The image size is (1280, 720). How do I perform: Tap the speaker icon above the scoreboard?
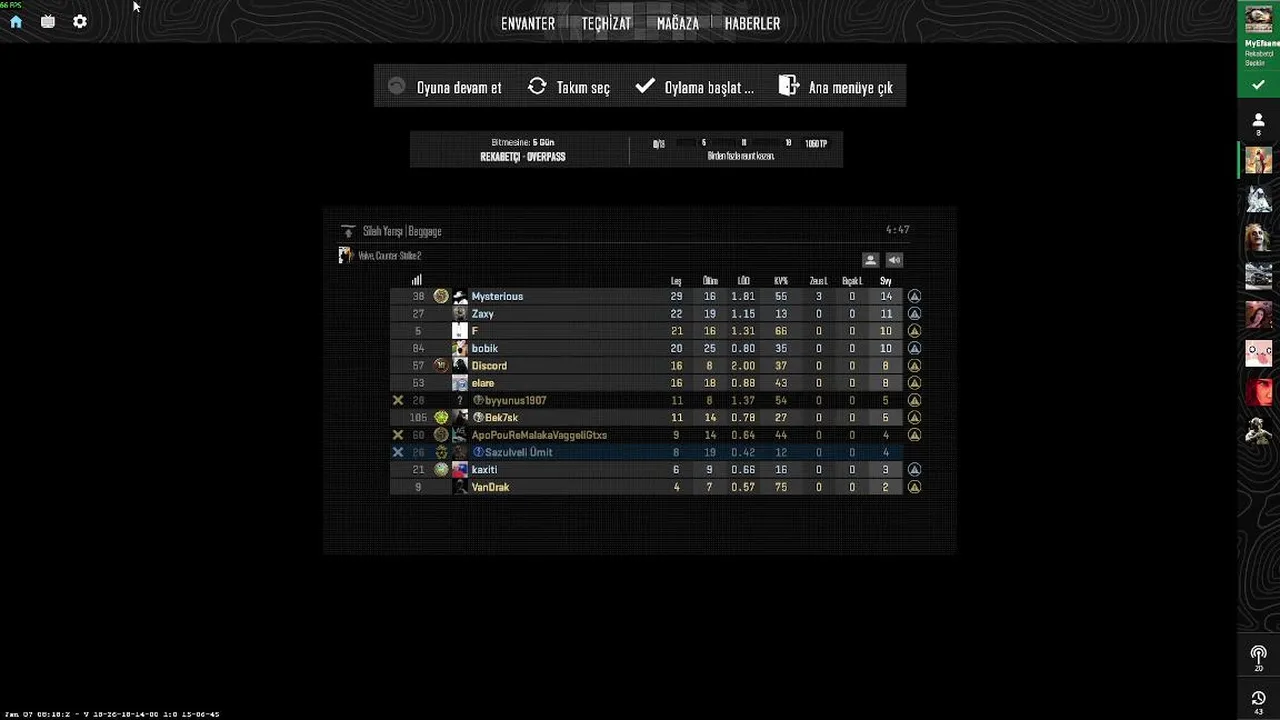[x=894, y=260]
